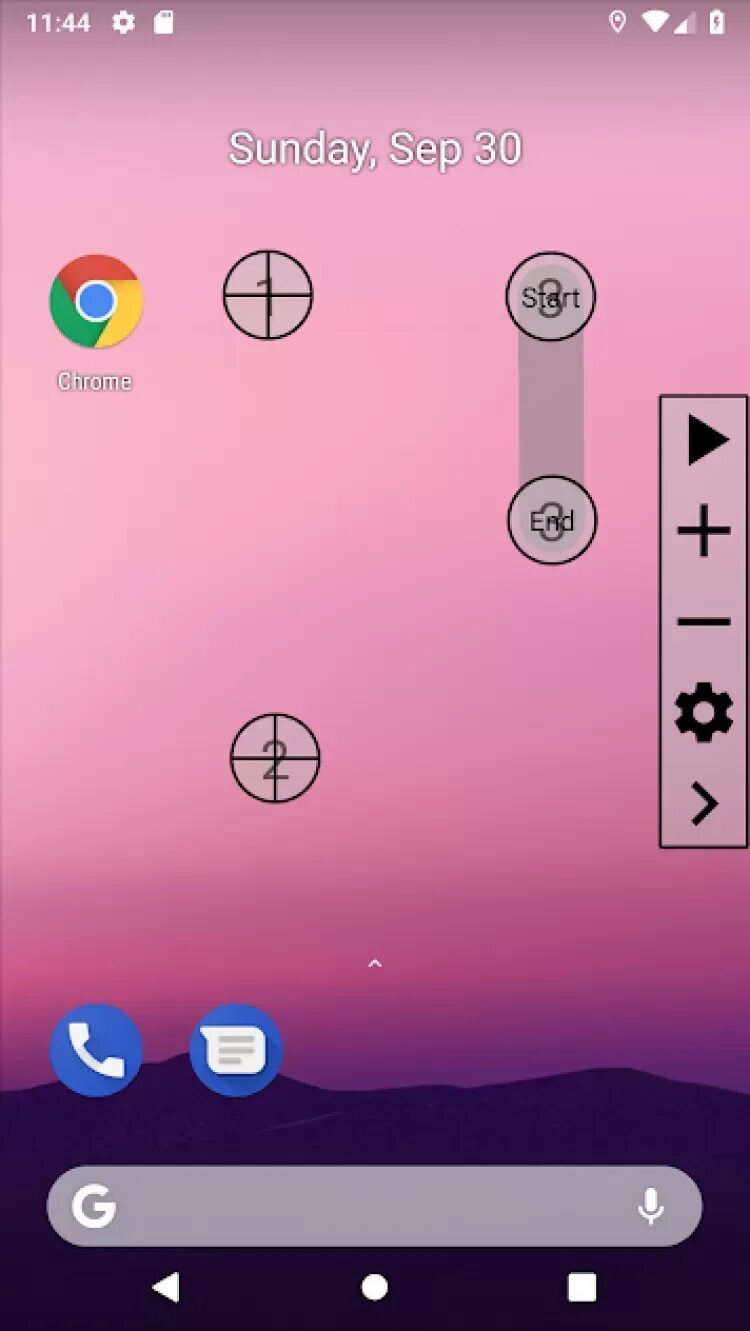
Task: Add a new click target with plus
Action: [704, 531]
